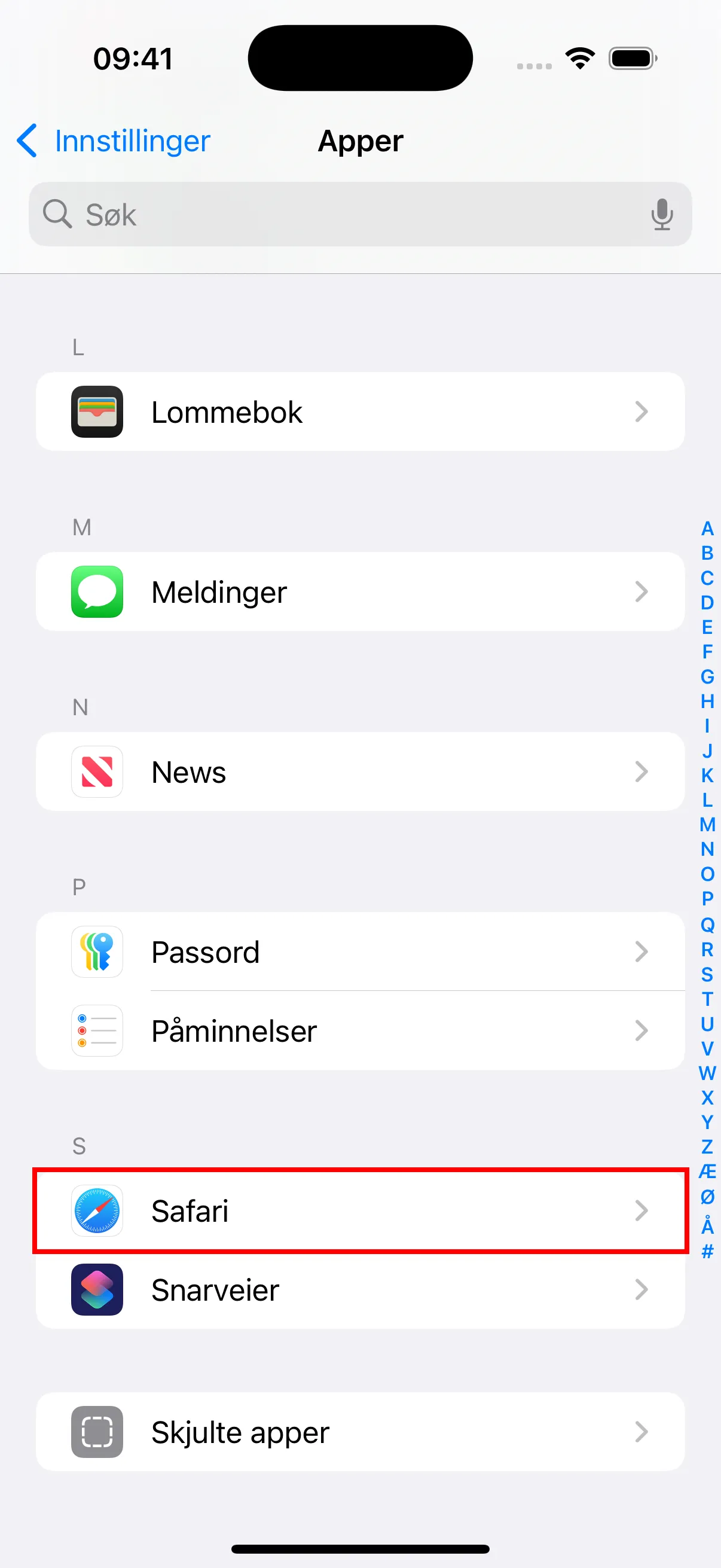Open Safari settings

click(x=360, y=1211)
